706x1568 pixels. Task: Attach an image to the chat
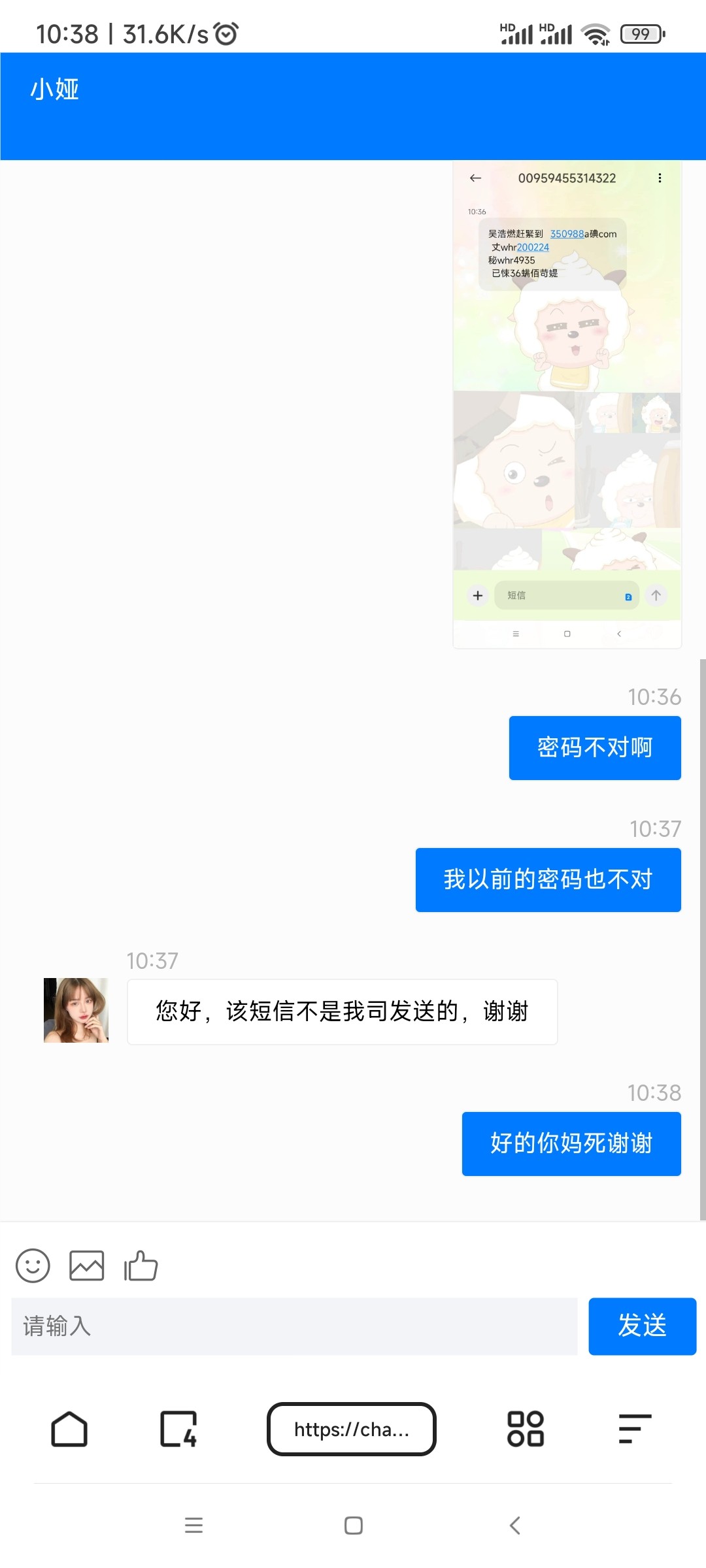coord(87,1266)
